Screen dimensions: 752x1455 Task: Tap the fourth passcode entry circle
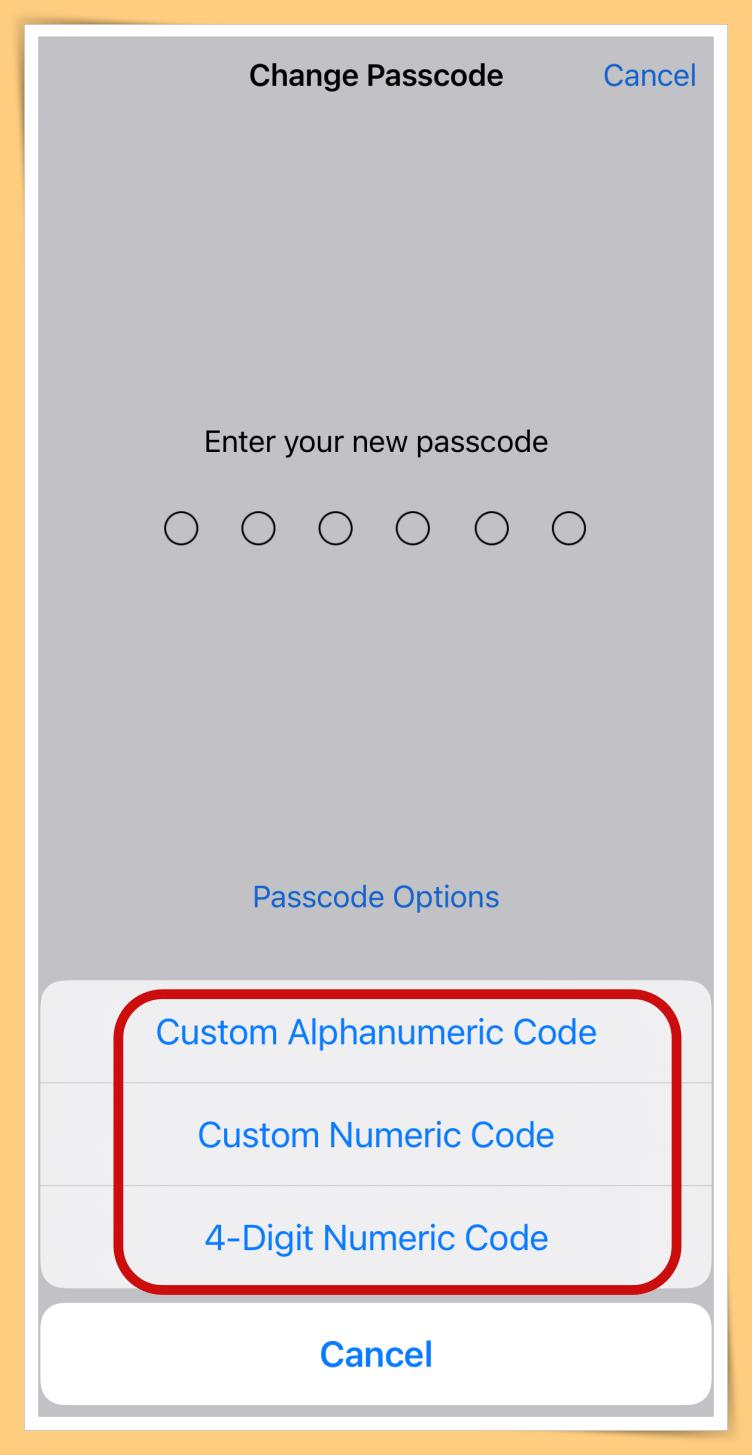coord(413,528)
